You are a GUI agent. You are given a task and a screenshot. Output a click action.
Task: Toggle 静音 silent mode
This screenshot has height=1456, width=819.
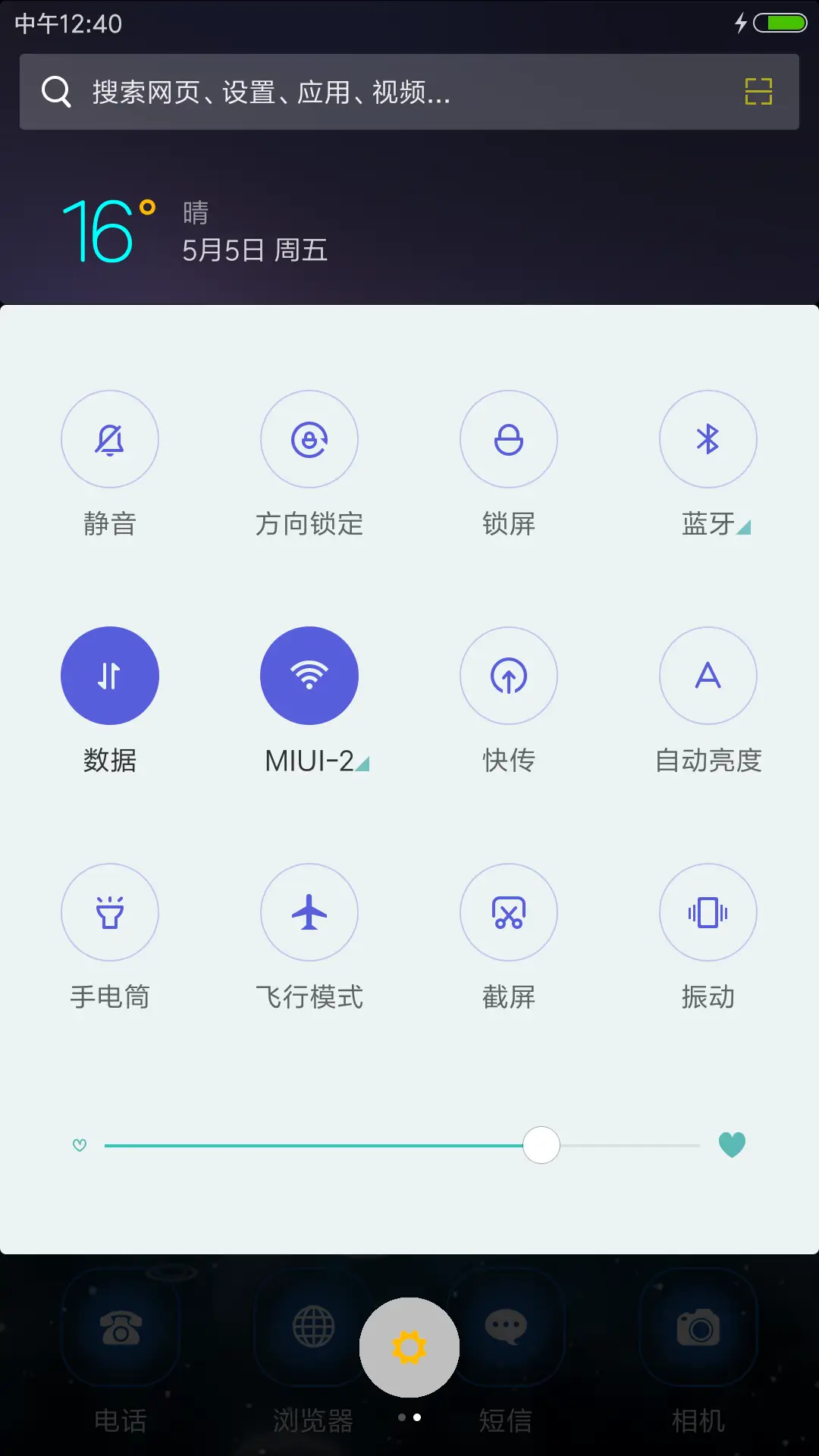[110, 439]
